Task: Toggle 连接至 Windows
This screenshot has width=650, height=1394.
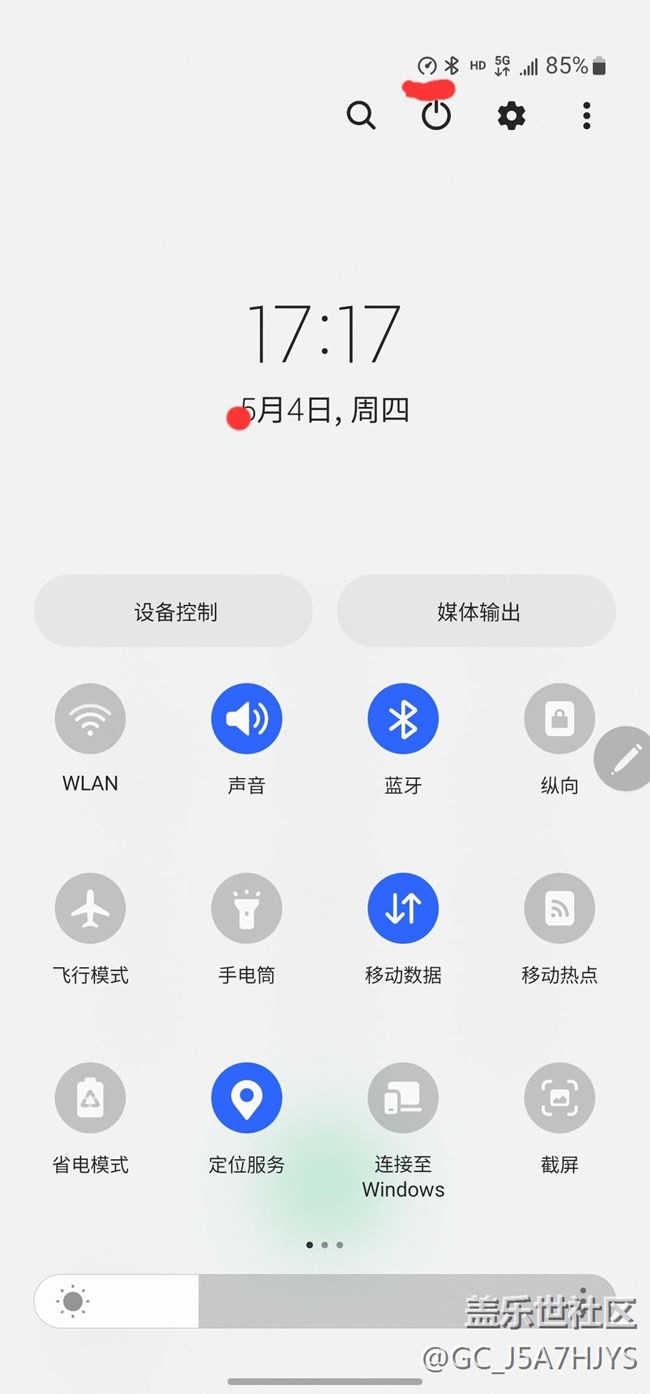Action: point(403,1098)
